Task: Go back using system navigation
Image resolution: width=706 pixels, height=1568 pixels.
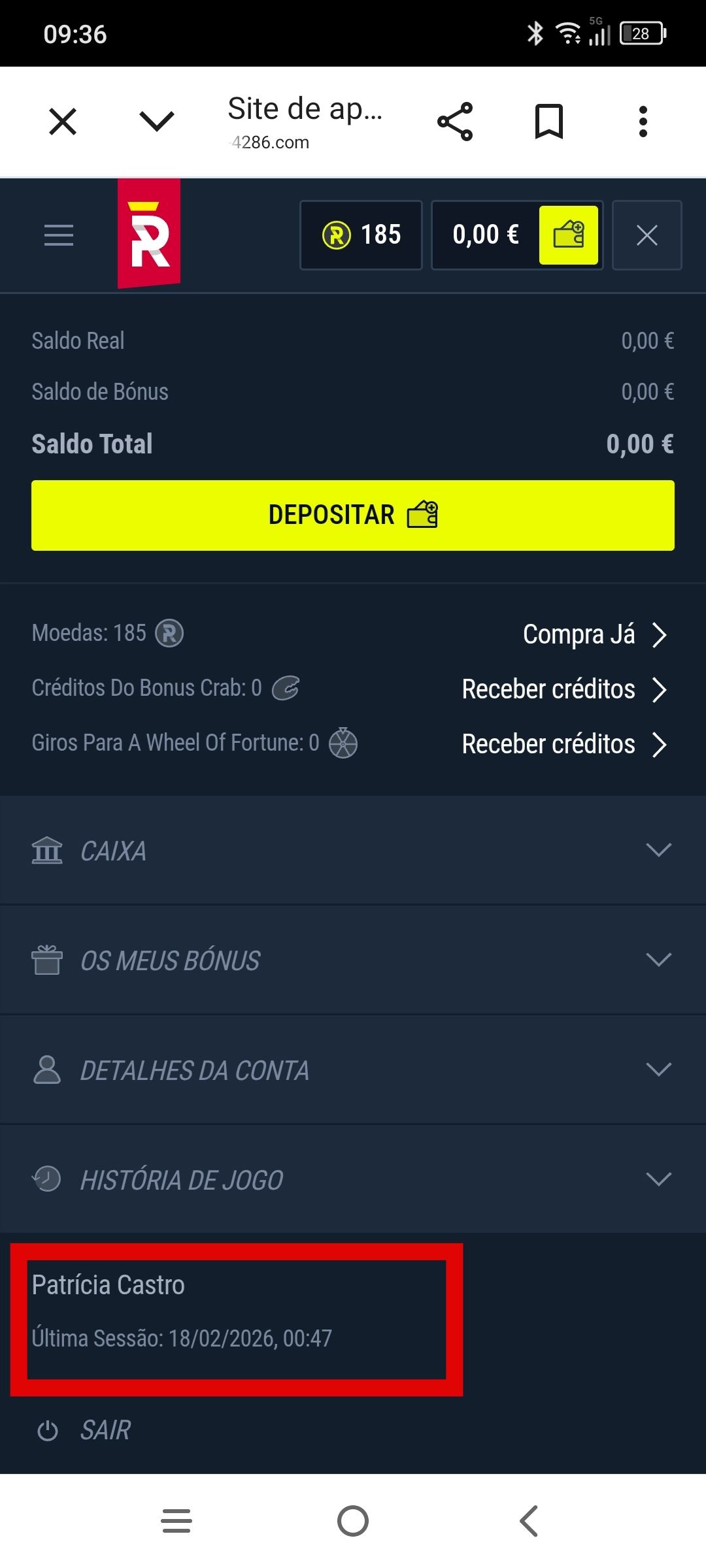Action: click(x=529, y=1521)
